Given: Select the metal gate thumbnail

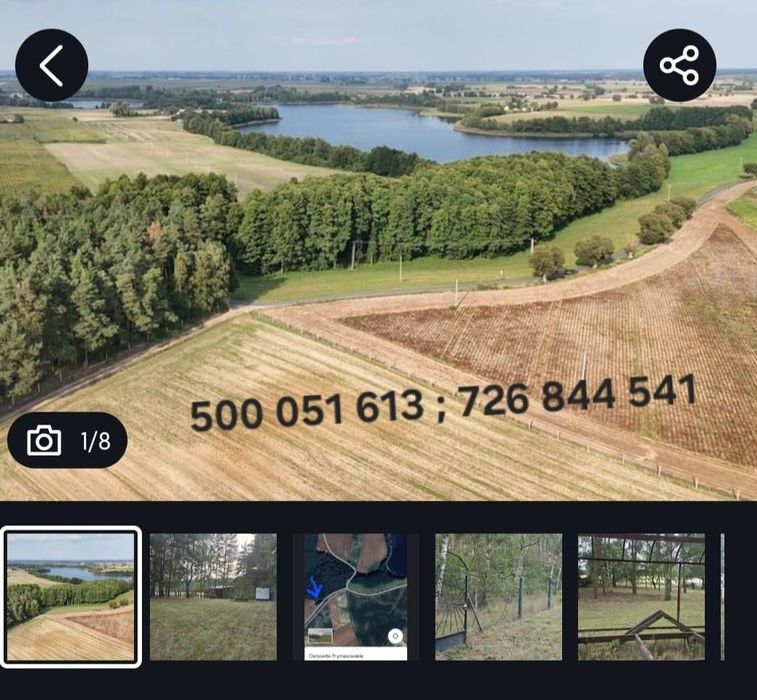Looking at the screenshot, I should click(x=498, y=596).
